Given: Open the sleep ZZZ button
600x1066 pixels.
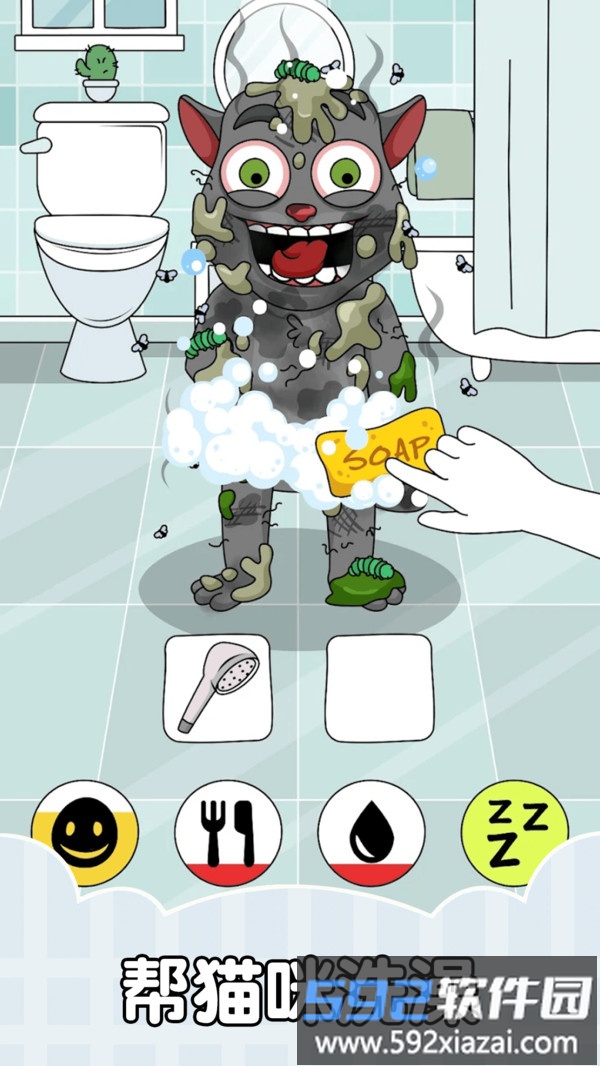Looking at the screenshot, I should click(514, 833).
